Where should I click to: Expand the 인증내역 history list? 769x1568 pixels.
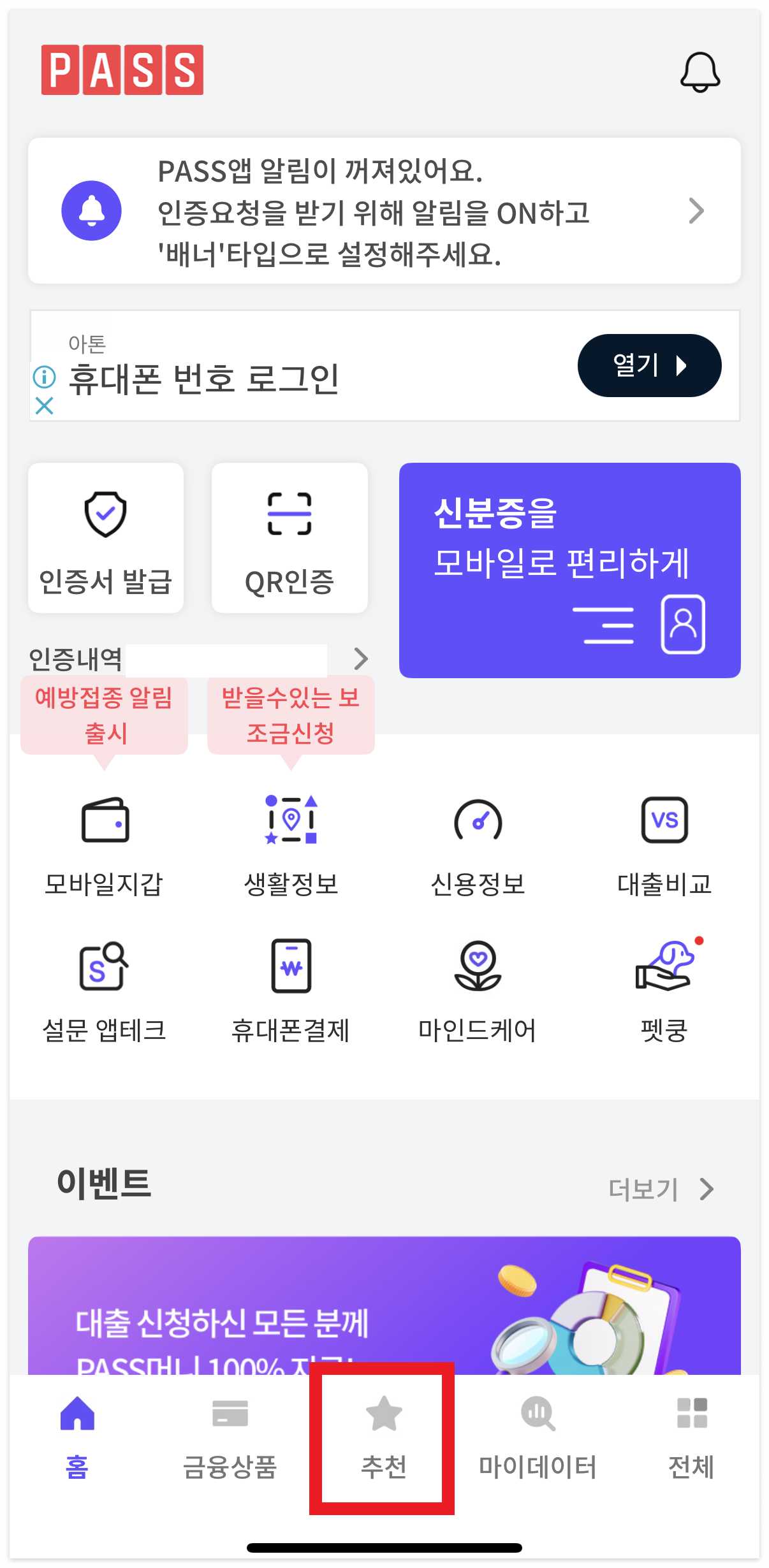361,658
